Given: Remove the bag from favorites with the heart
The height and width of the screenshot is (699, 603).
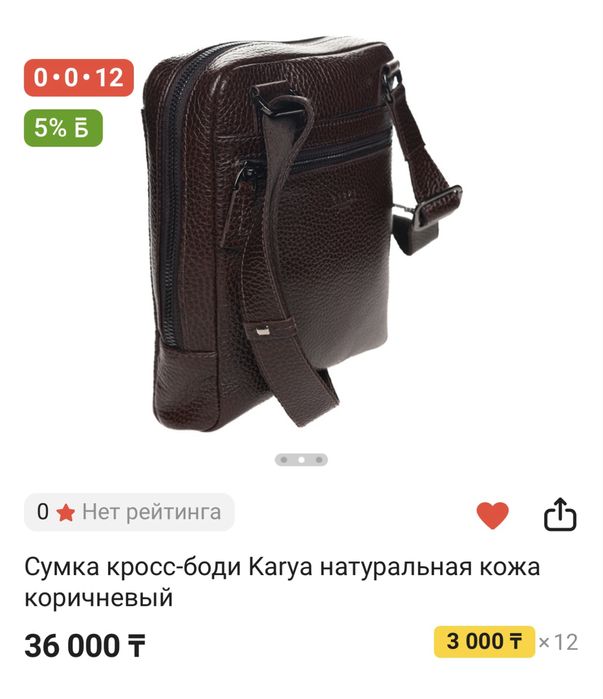Looking at the screenshot, I should point(491,516).
